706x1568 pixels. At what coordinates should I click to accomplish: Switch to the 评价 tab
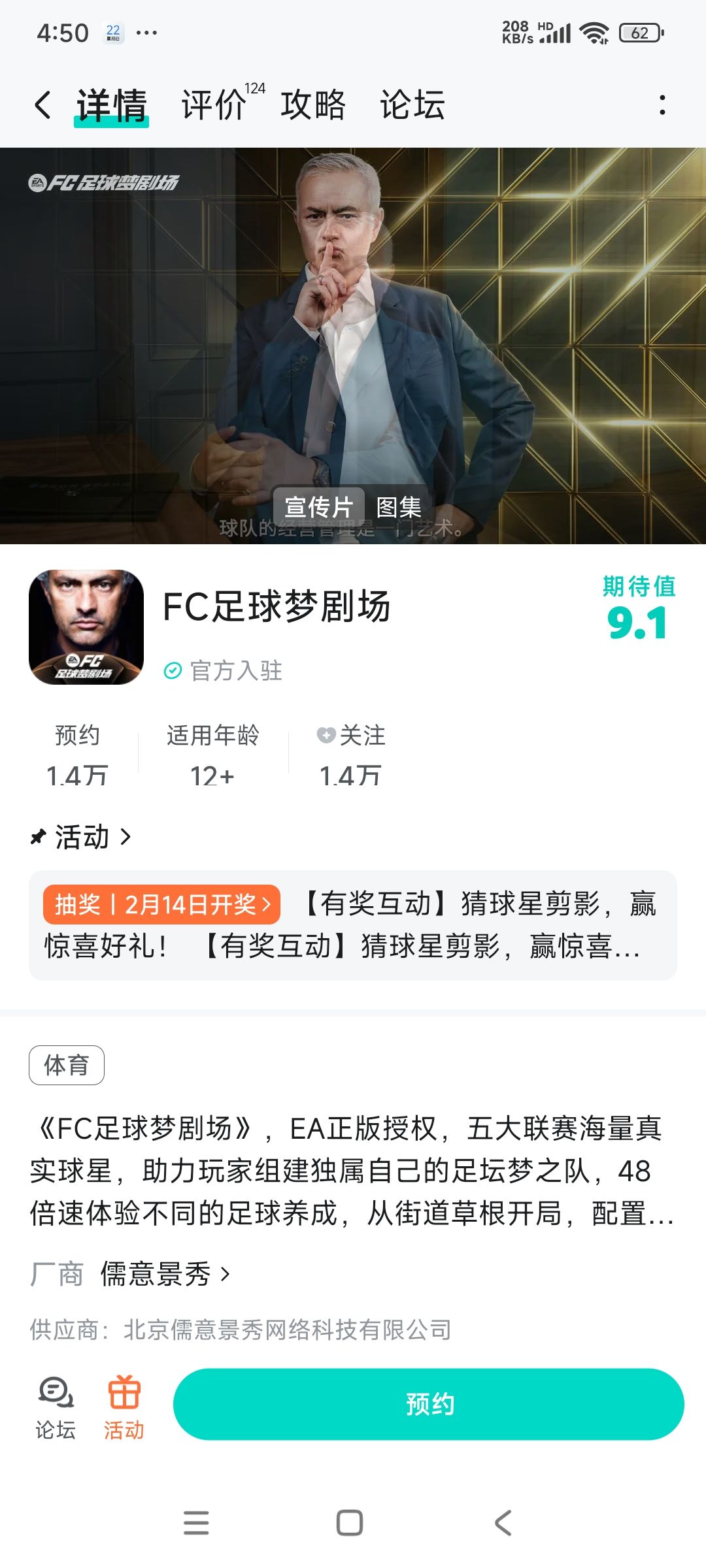[x=214, y=105]
